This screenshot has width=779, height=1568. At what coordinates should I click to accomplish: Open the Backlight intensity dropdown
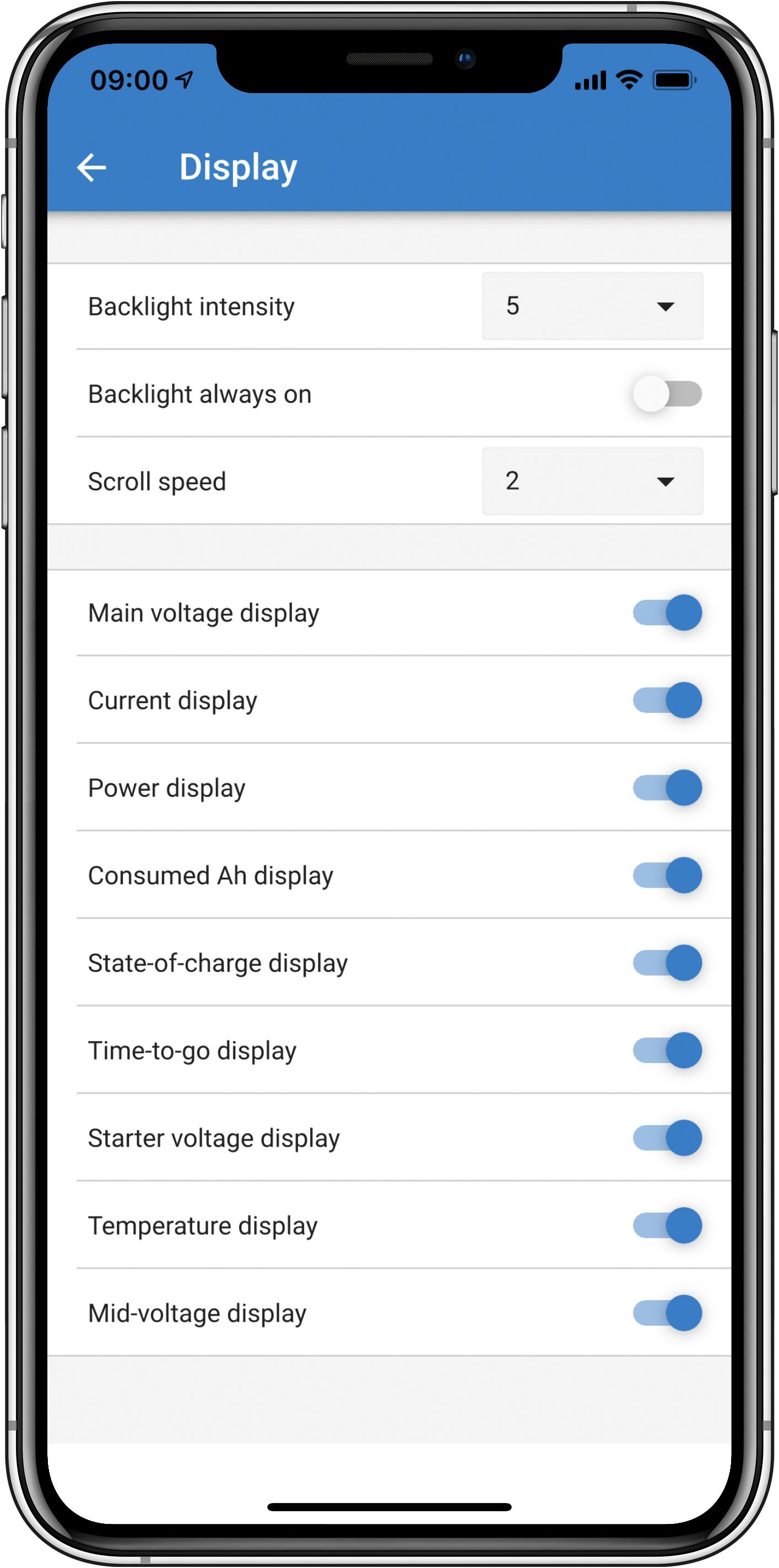[x=592, y=306]
